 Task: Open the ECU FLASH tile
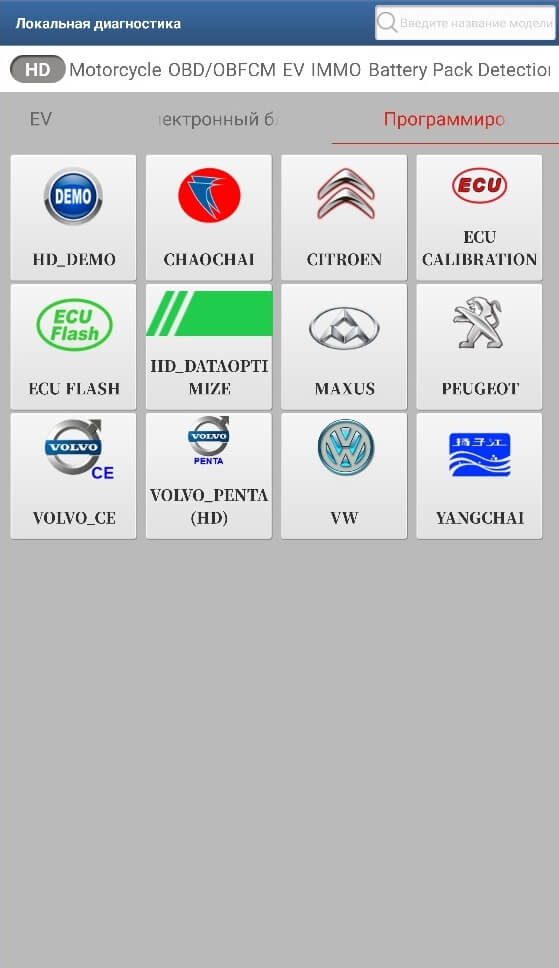(x=74, y=346)
